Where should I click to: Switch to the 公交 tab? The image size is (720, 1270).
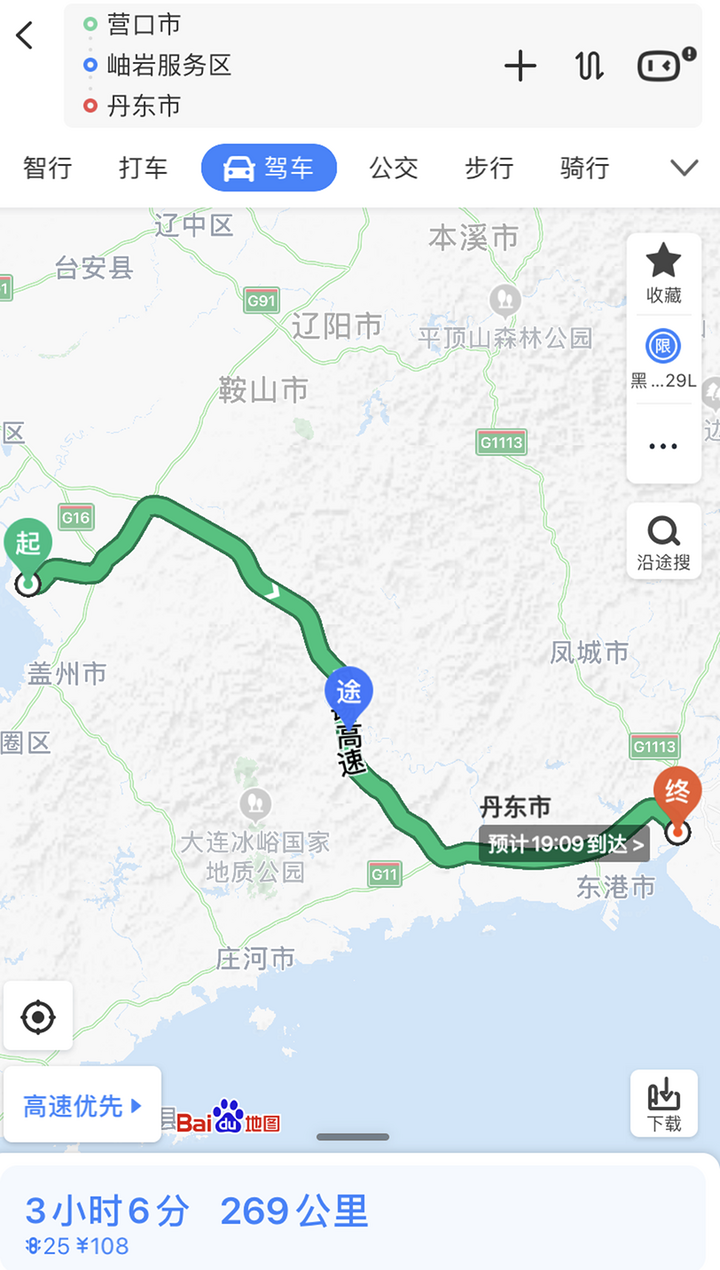[393, 168]
